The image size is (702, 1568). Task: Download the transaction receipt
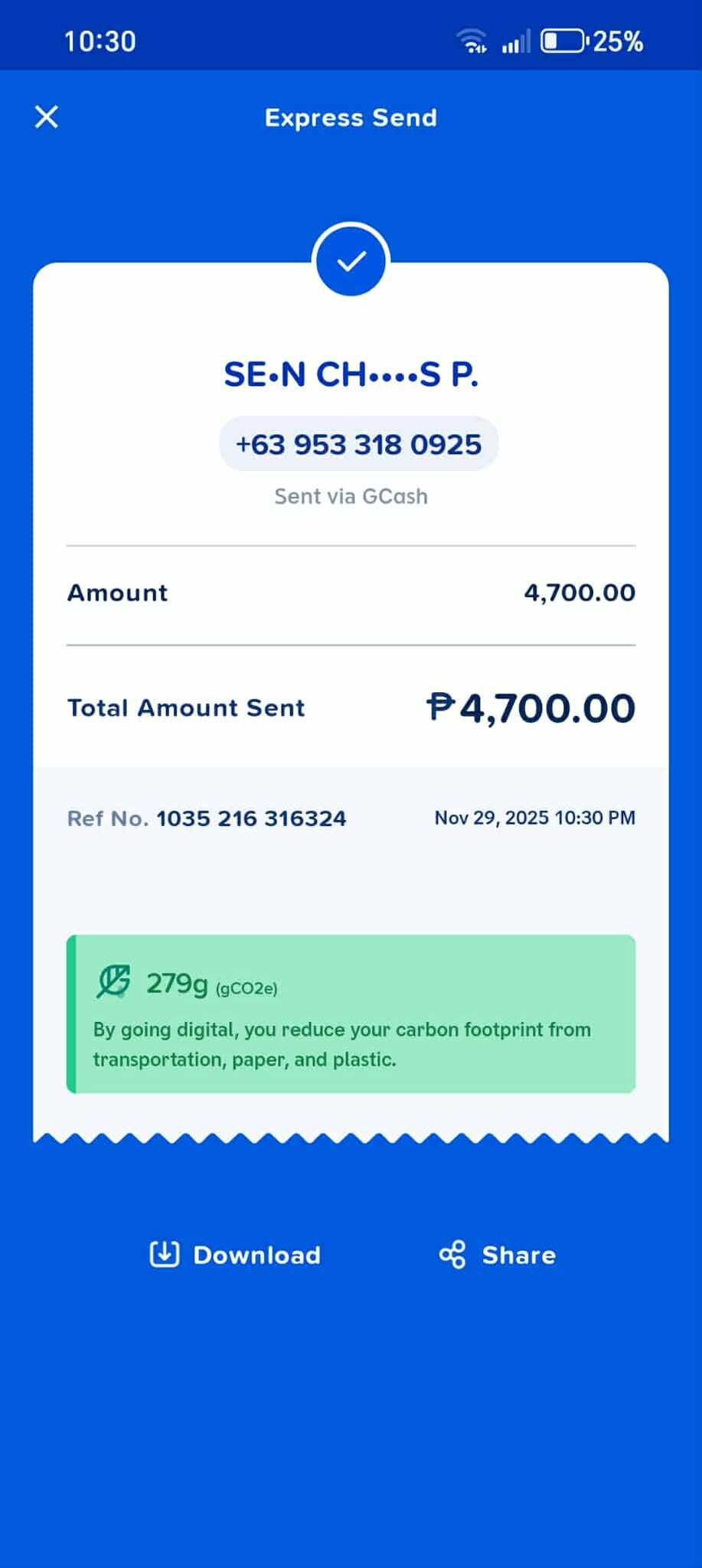coord(236,1255)
